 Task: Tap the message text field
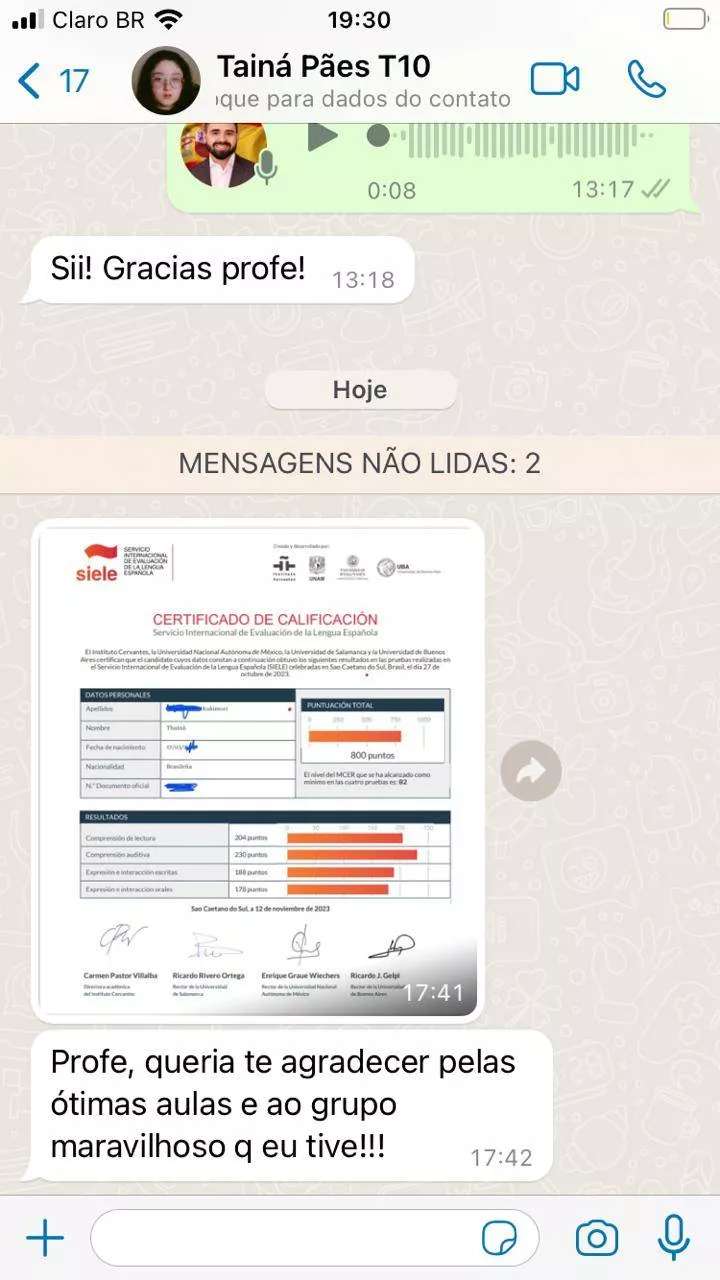coord(280,1238)
